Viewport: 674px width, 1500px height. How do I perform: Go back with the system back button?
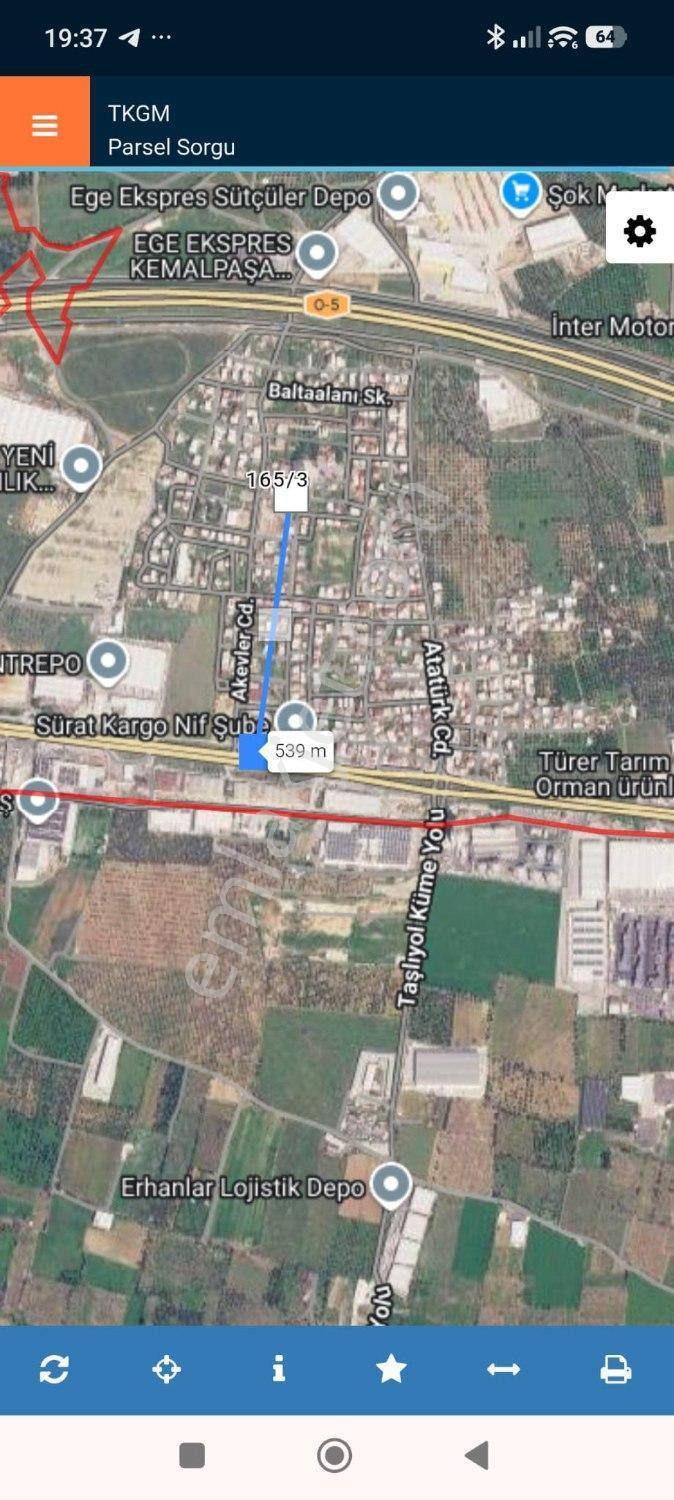477,1455
